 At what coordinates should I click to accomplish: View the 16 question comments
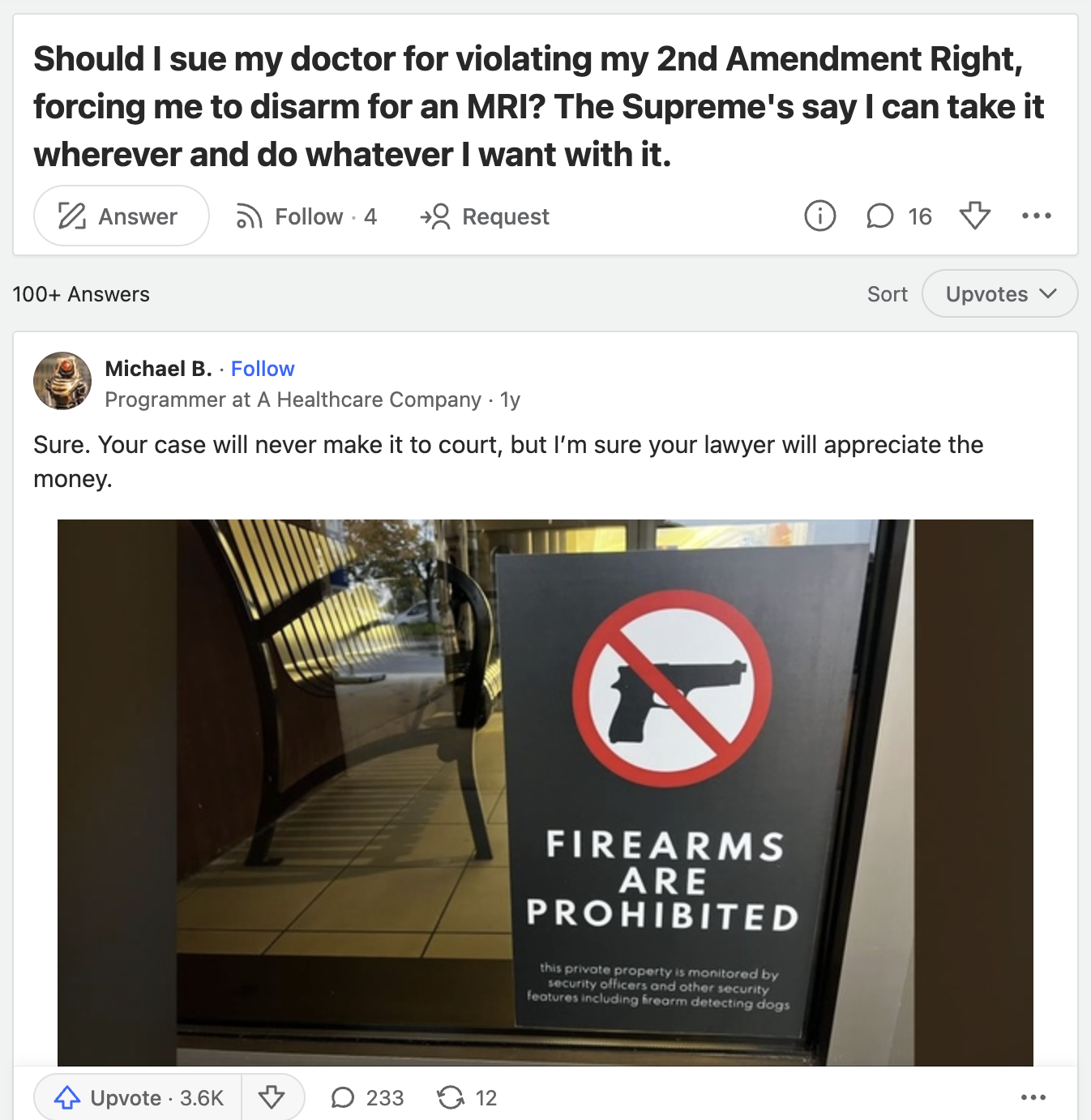(x=899, y=216)
